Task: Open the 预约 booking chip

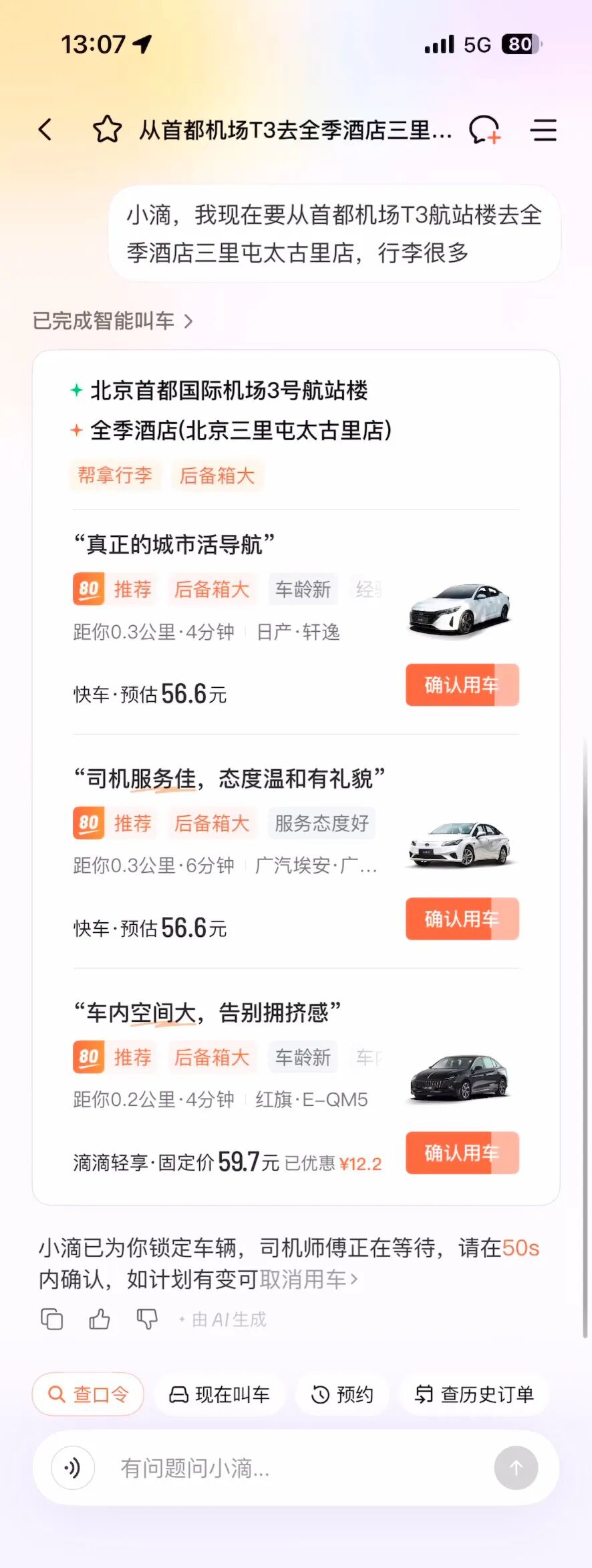Action: 342,1394
